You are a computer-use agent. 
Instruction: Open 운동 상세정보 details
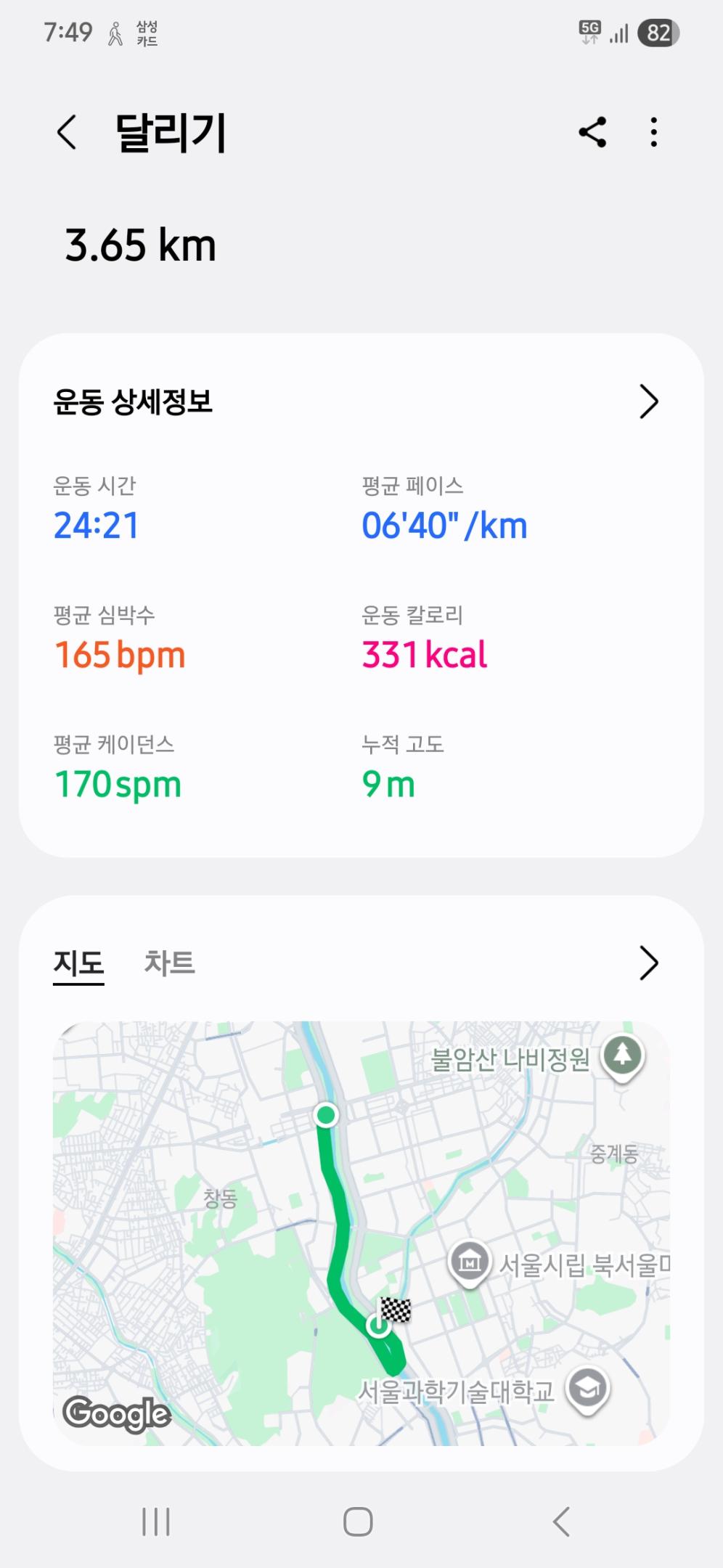point(648,401)
